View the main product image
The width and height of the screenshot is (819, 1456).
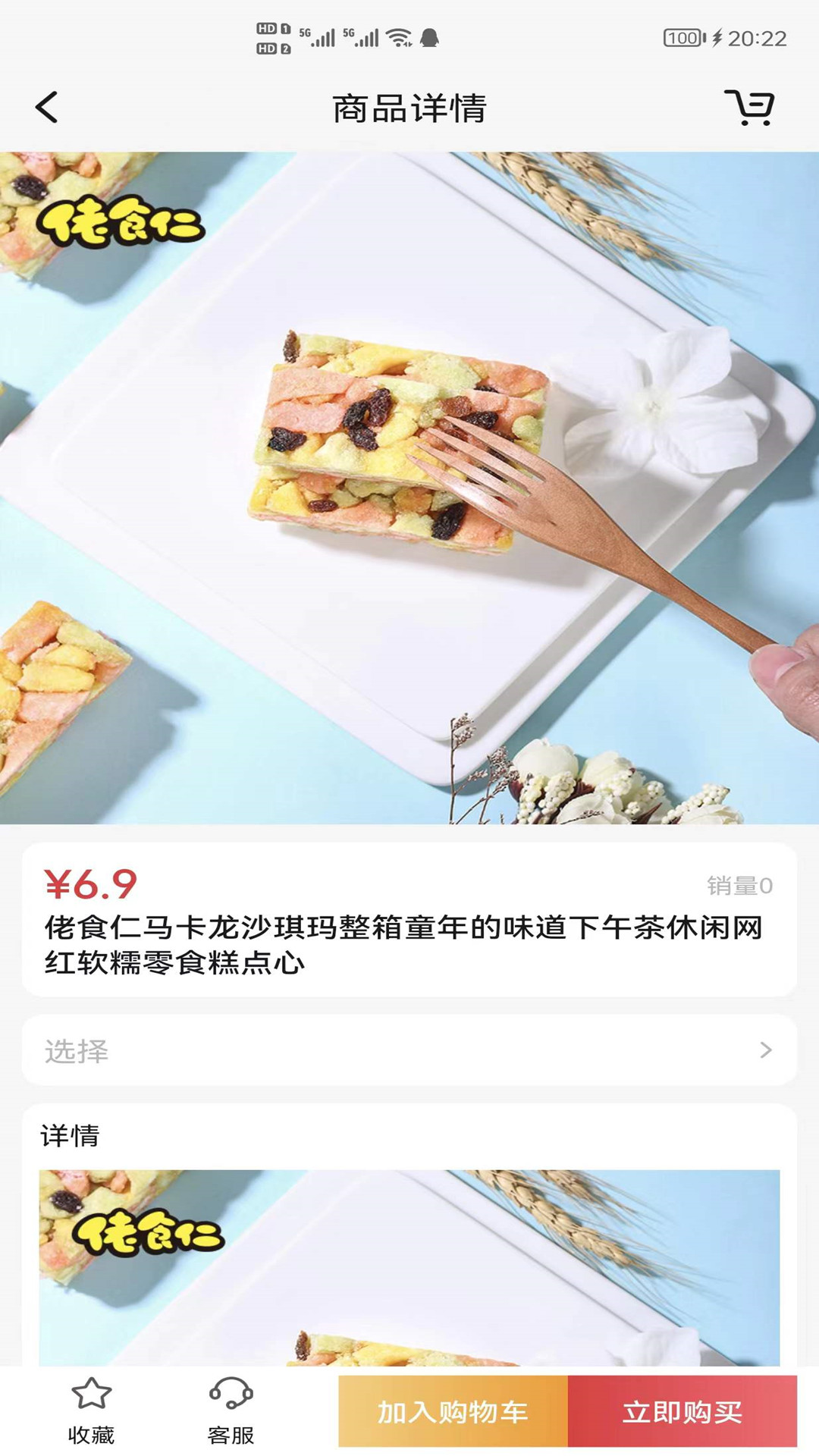click(x=409, y=488)
